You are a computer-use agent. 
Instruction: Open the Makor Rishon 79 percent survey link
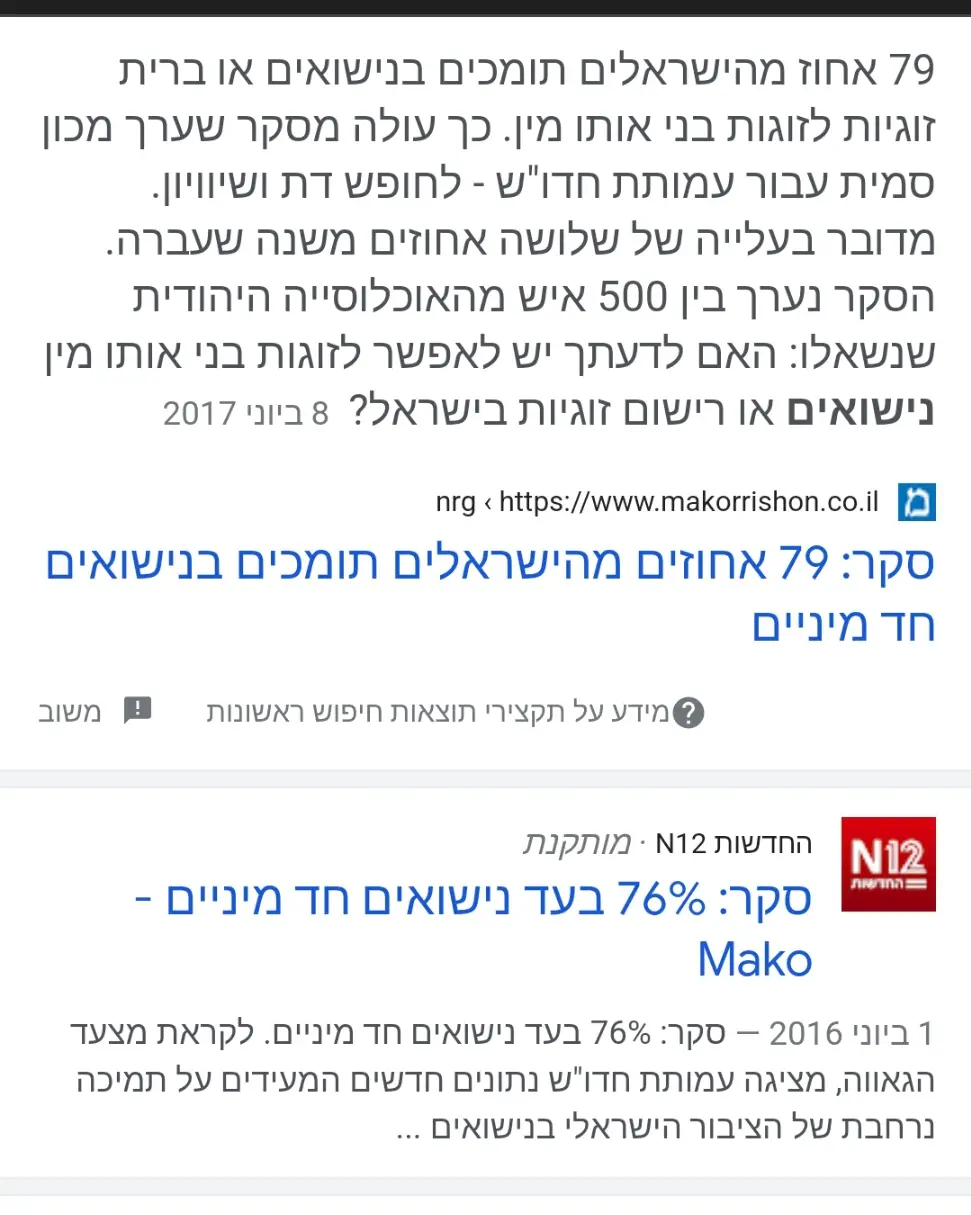[490, 594]
